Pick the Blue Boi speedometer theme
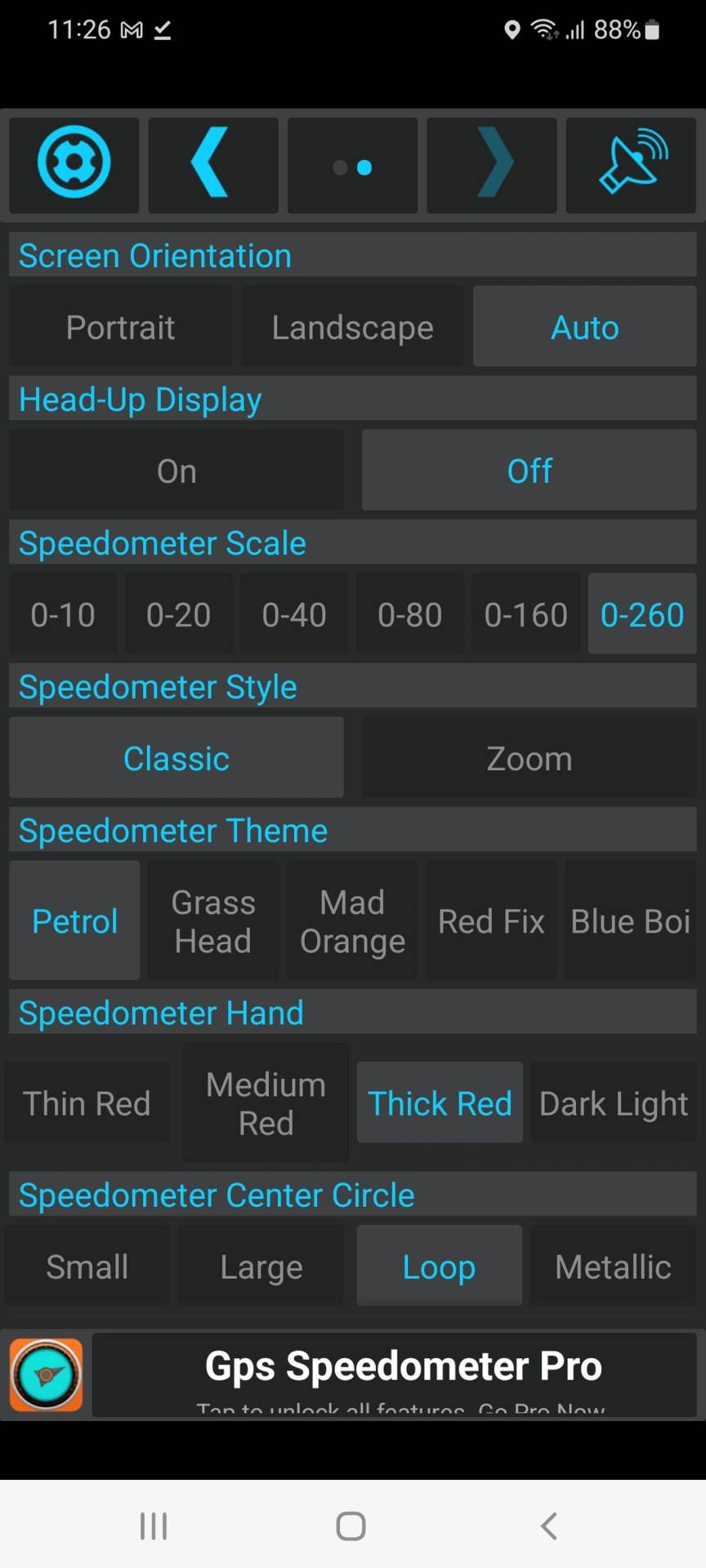The image size is (706, 1568). coord(630,920)
